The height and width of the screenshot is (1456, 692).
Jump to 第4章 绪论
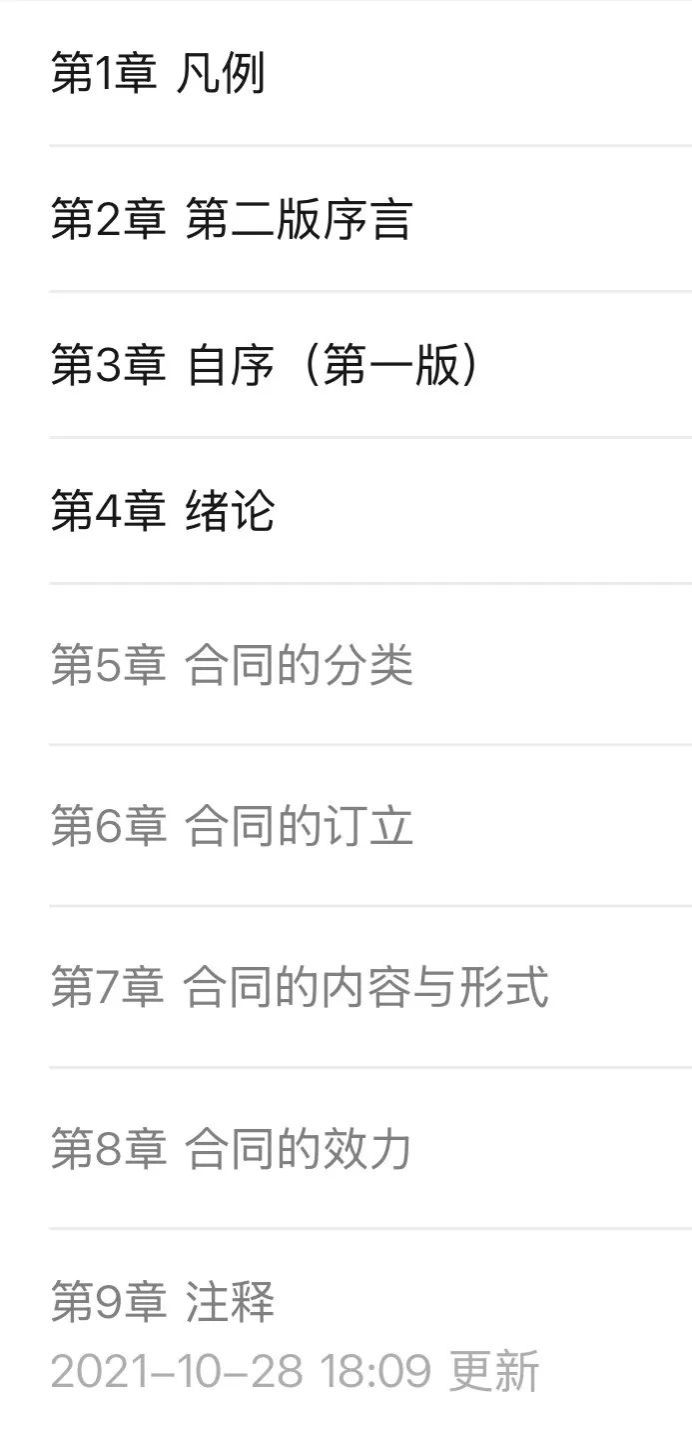[163, 512]
